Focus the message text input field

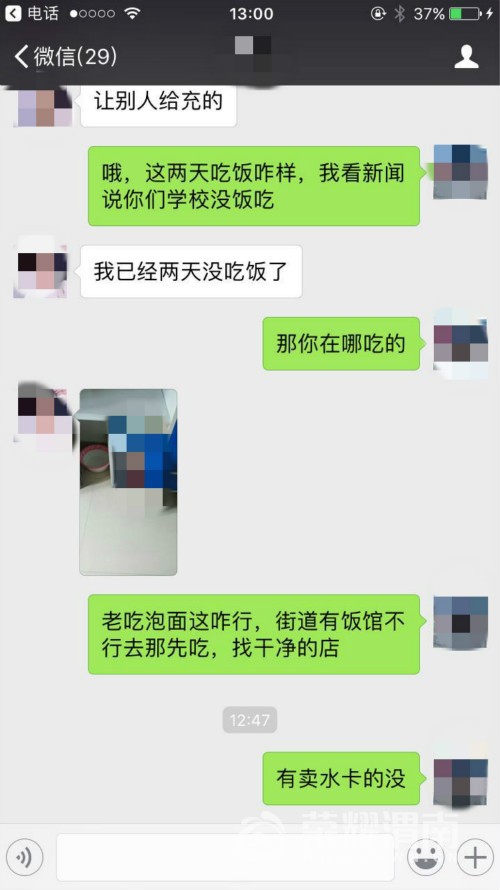[x=225, y=857]
